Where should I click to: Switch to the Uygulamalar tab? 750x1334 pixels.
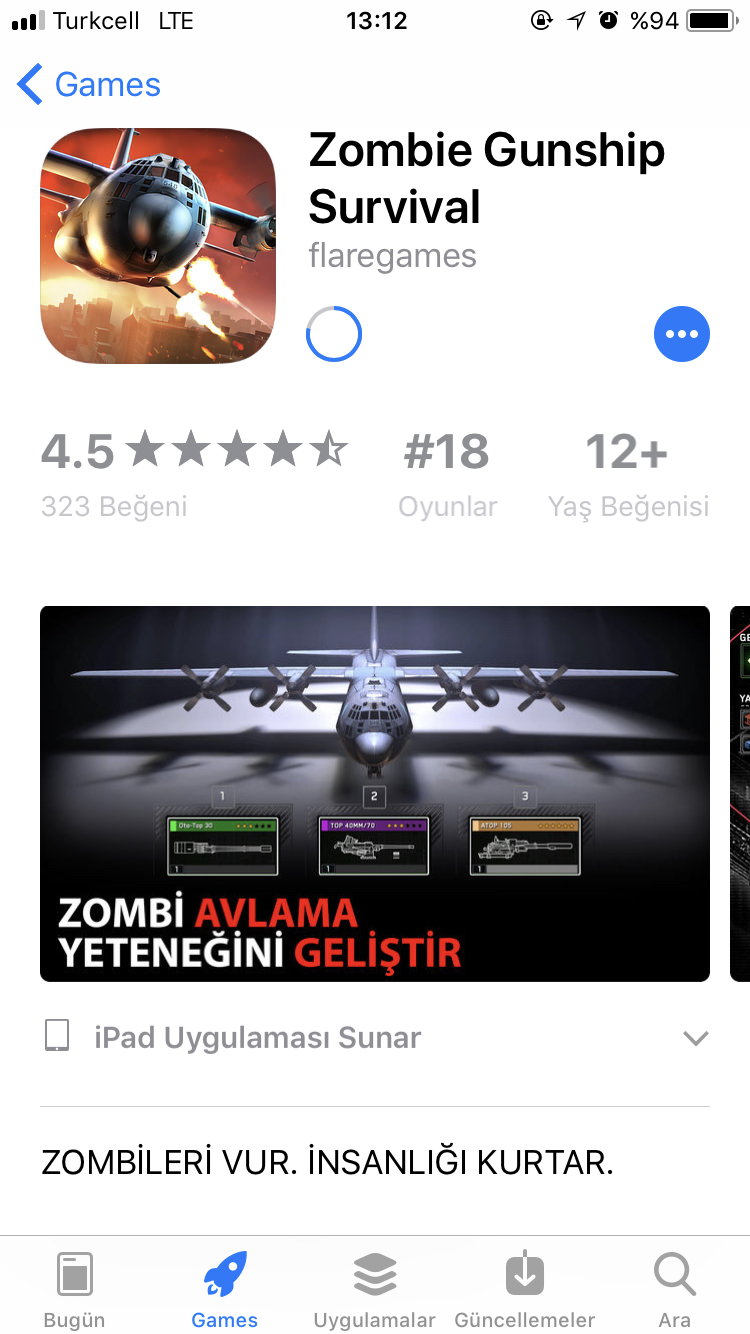tap(375, 1289)
